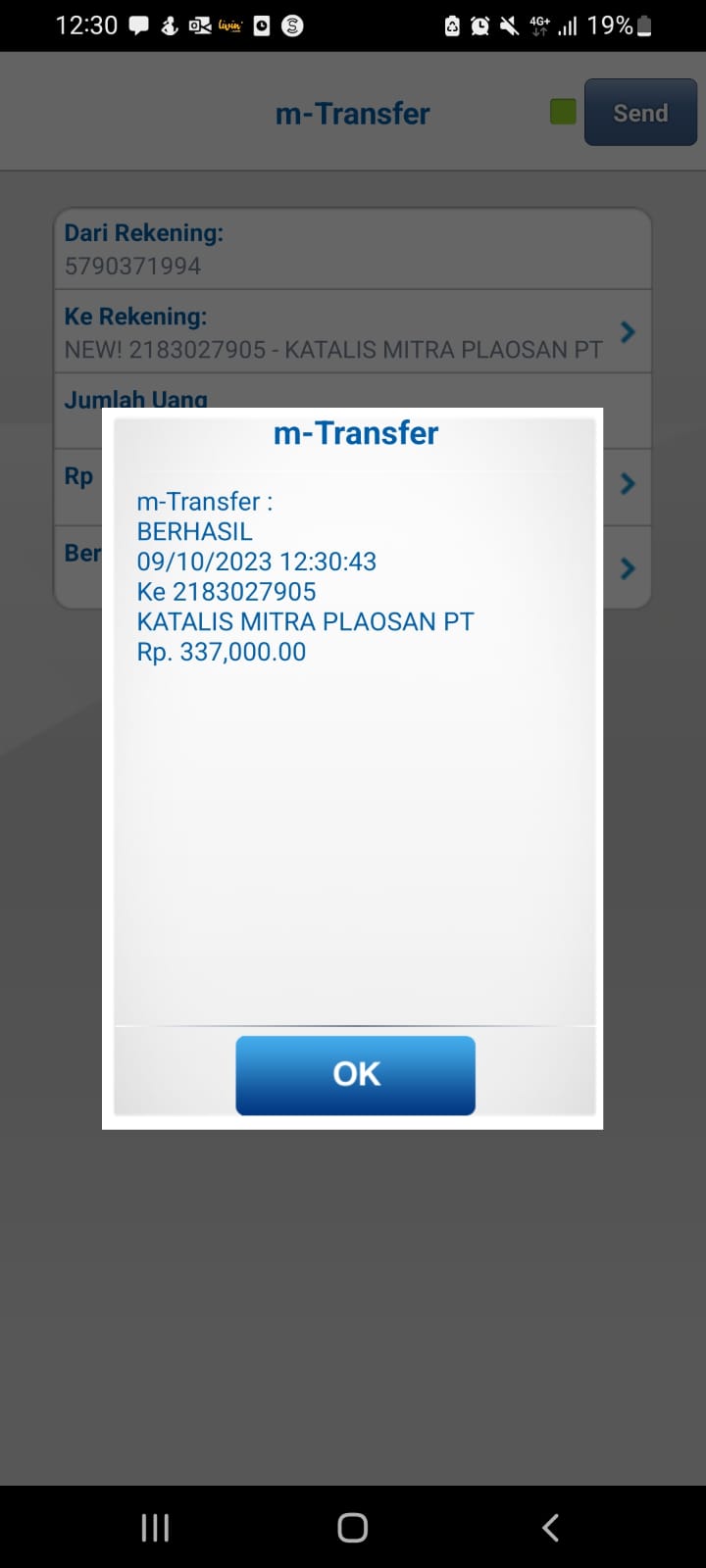Tap OK to dismiss the transfer confirmation
706x1568 pixels.
pos(355,1075)
